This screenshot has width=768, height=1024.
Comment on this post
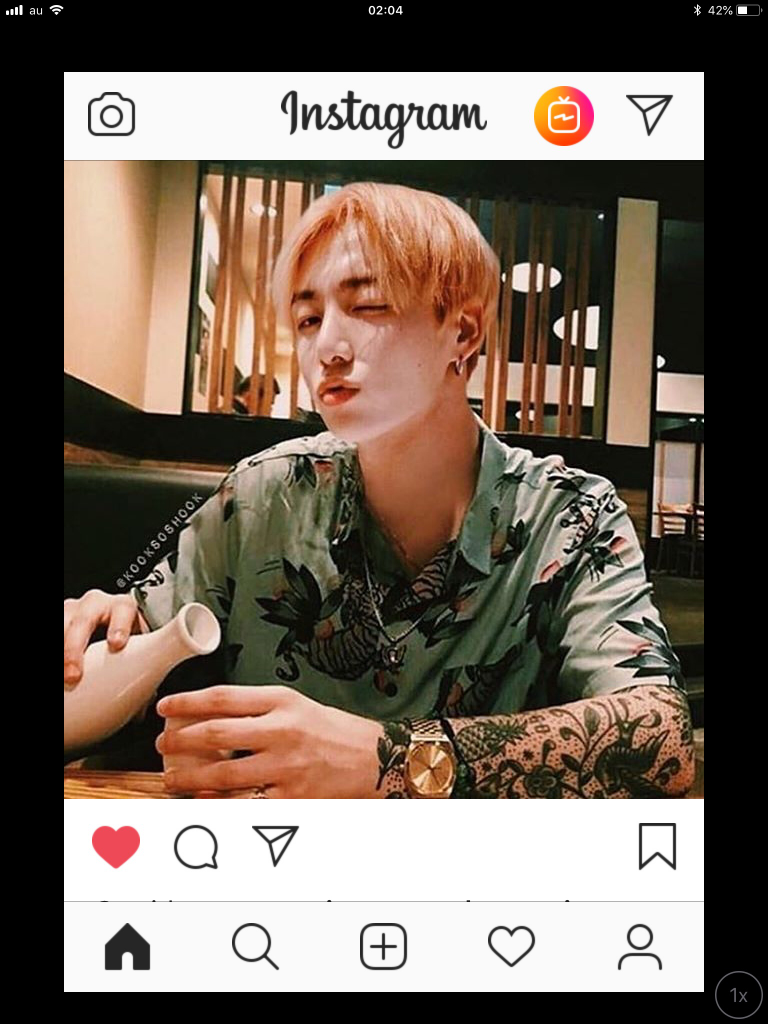(x=196, y=847)
